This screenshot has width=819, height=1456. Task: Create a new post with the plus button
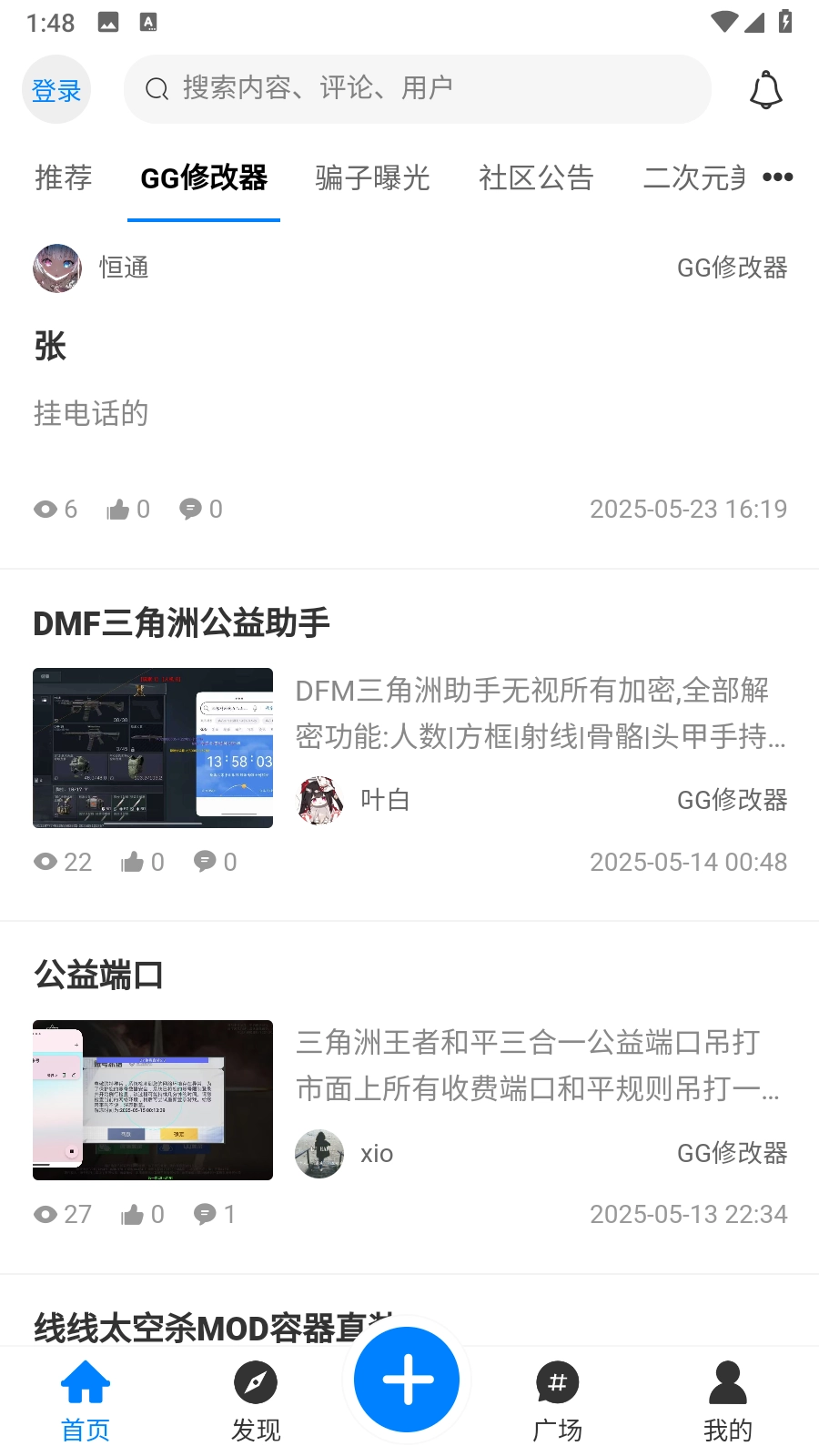[407, 1380]
